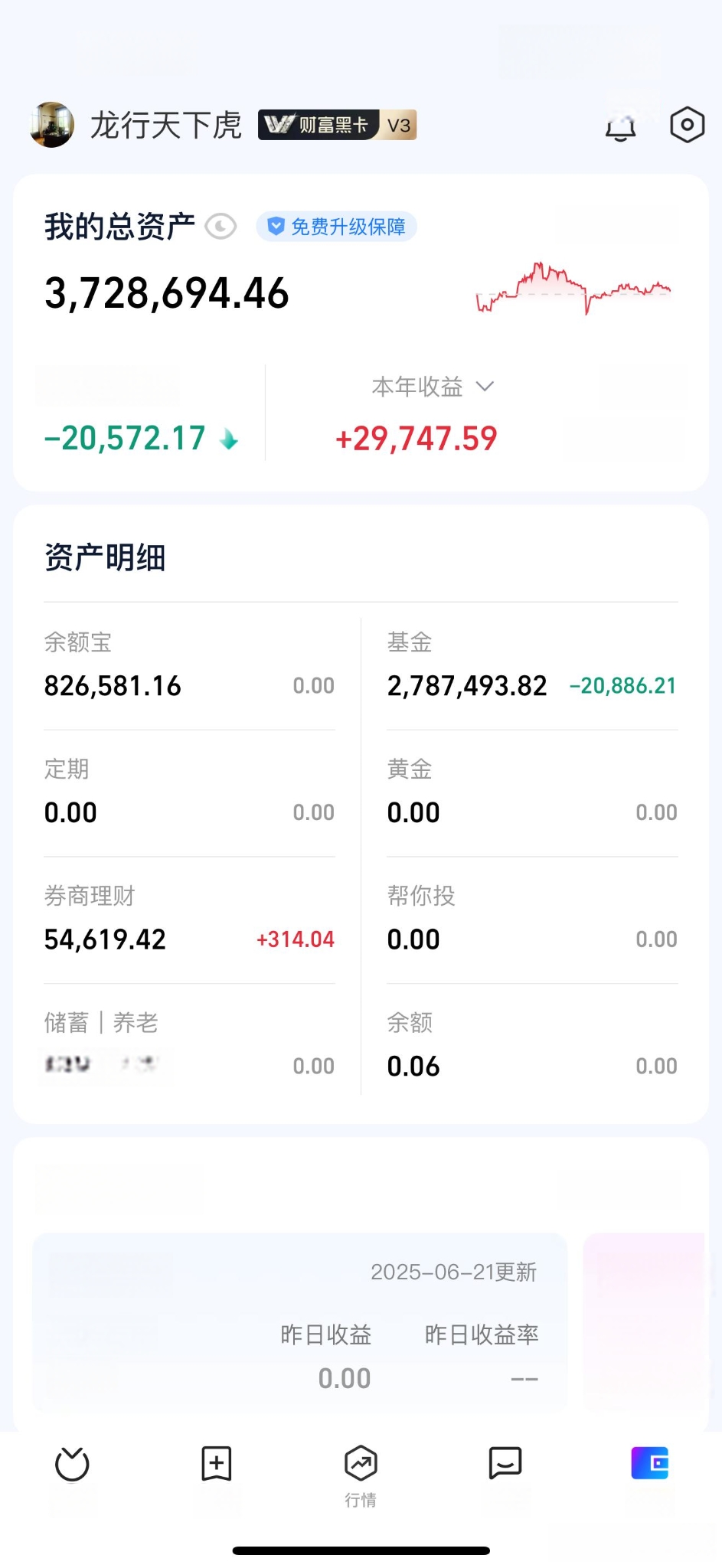Open 基金 asset details
Image resolution: width=722 pixels, height=1568 pixels.
[x=532, y=666]
